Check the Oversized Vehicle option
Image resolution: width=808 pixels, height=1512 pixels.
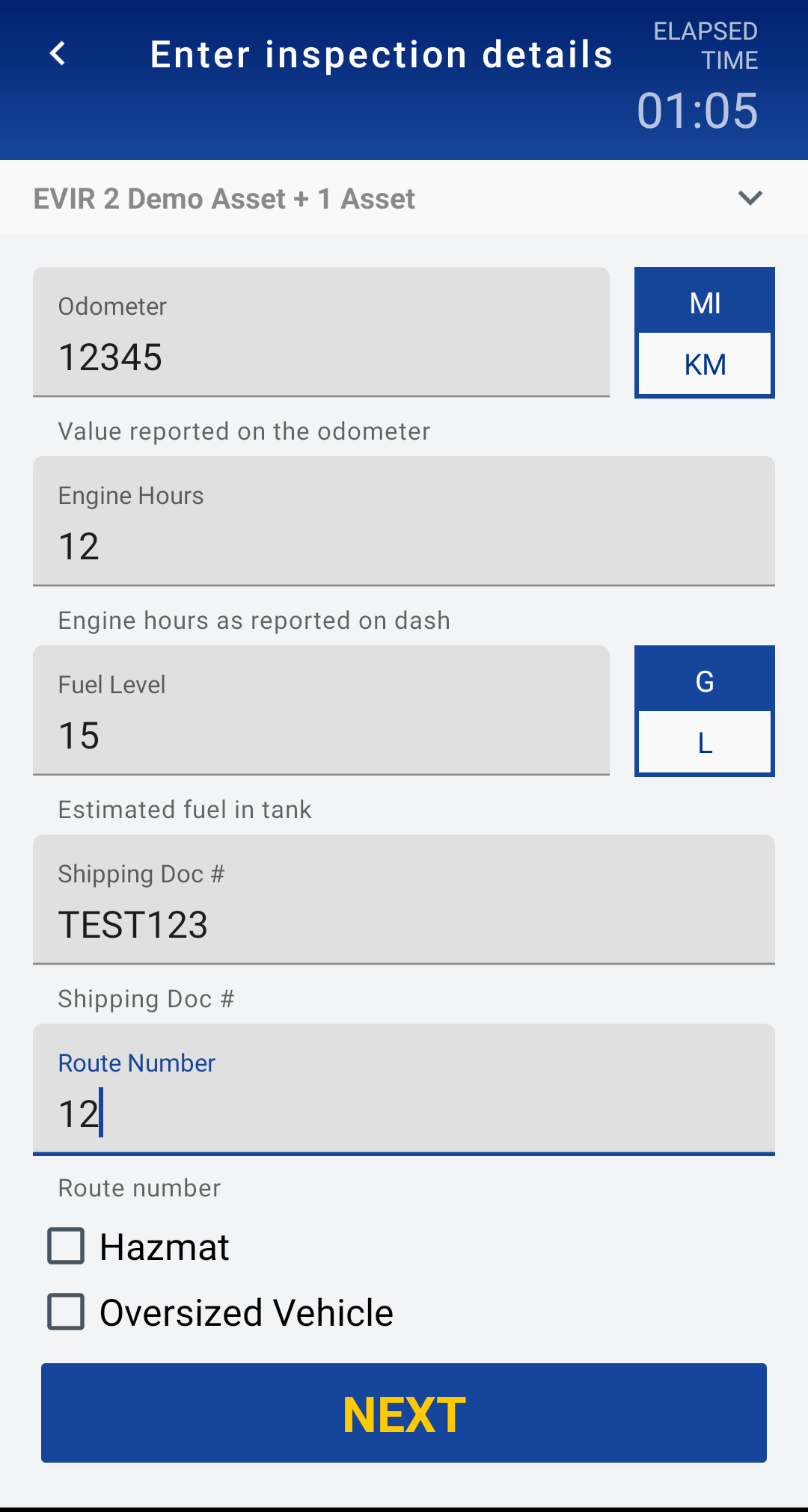pyautogui.click(x=66, y=1312)
